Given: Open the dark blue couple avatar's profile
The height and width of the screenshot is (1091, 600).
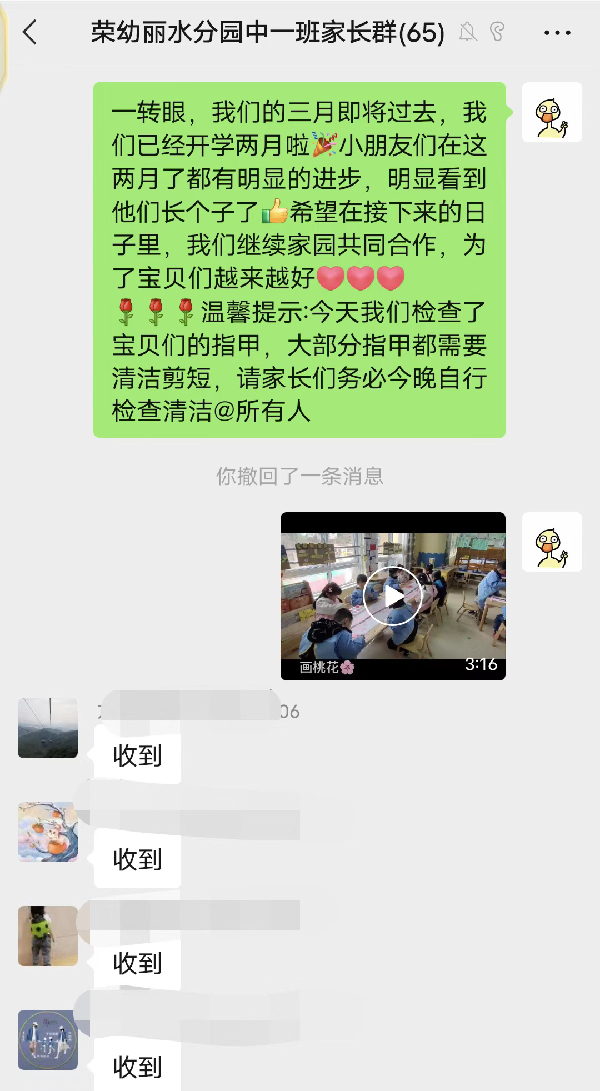Looking at the screenshot, I should [48, 1040].
